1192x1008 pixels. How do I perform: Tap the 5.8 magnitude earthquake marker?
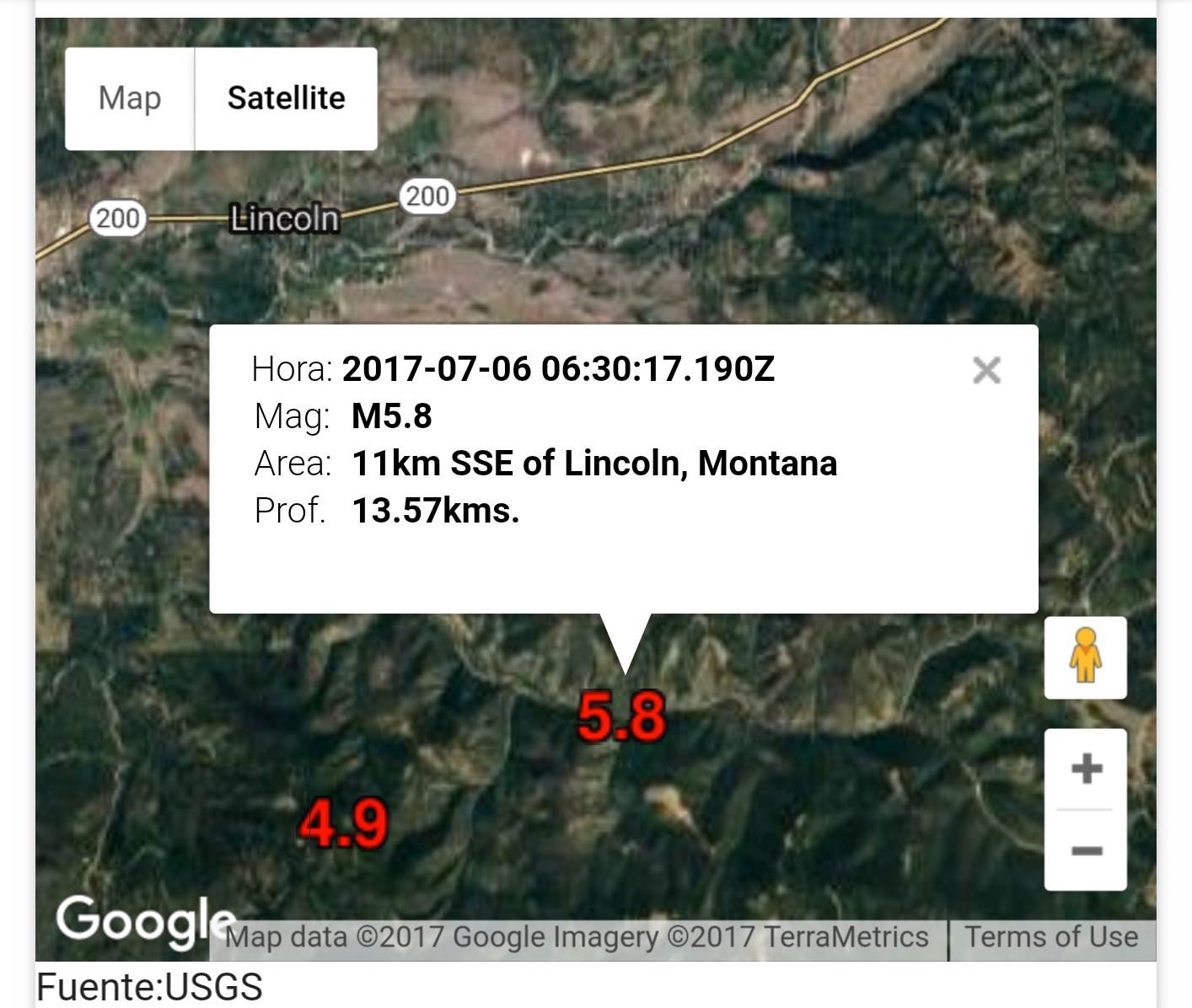(621, 718)
